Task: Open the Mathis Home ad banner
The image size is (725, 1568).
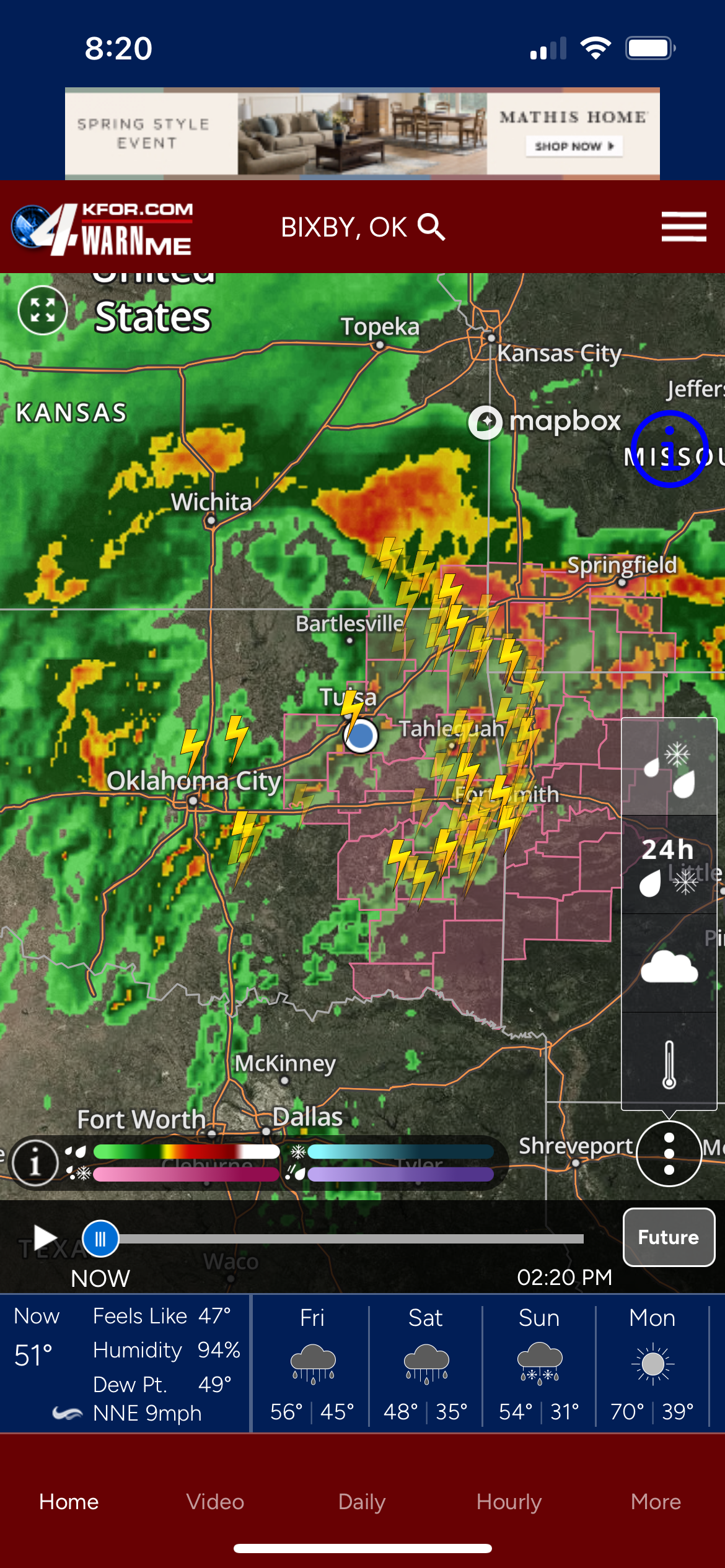Action: (x=362, y=134)
